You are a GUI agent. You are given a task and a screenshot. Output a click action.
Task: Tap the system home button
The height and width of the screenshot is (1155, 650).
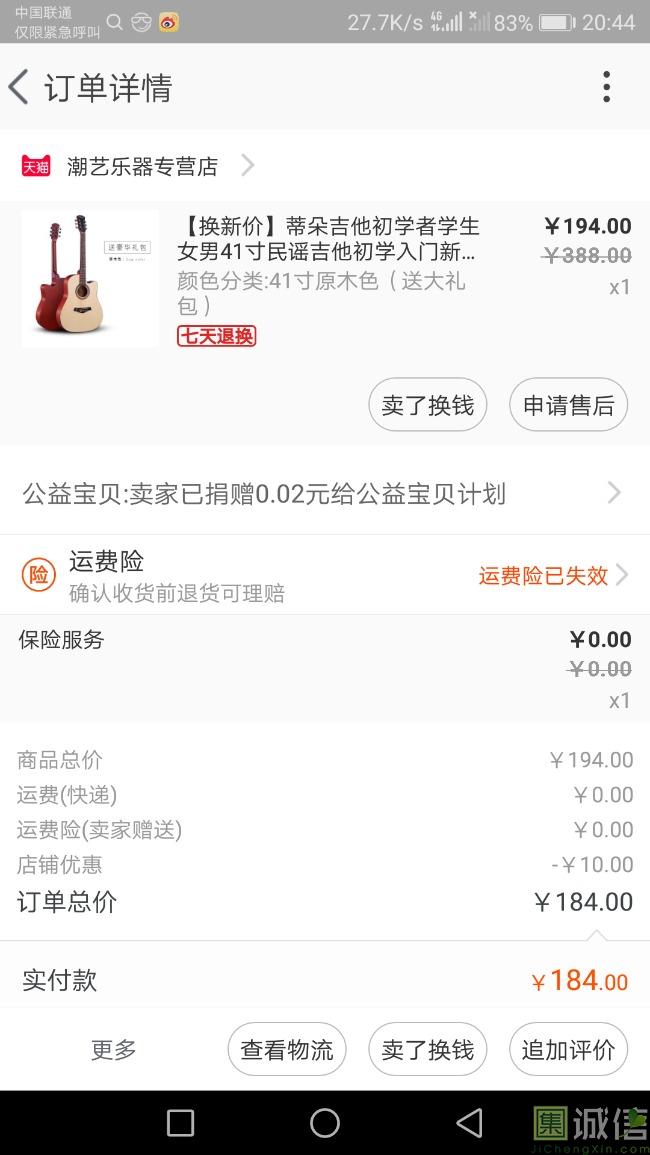point(325,1123)
